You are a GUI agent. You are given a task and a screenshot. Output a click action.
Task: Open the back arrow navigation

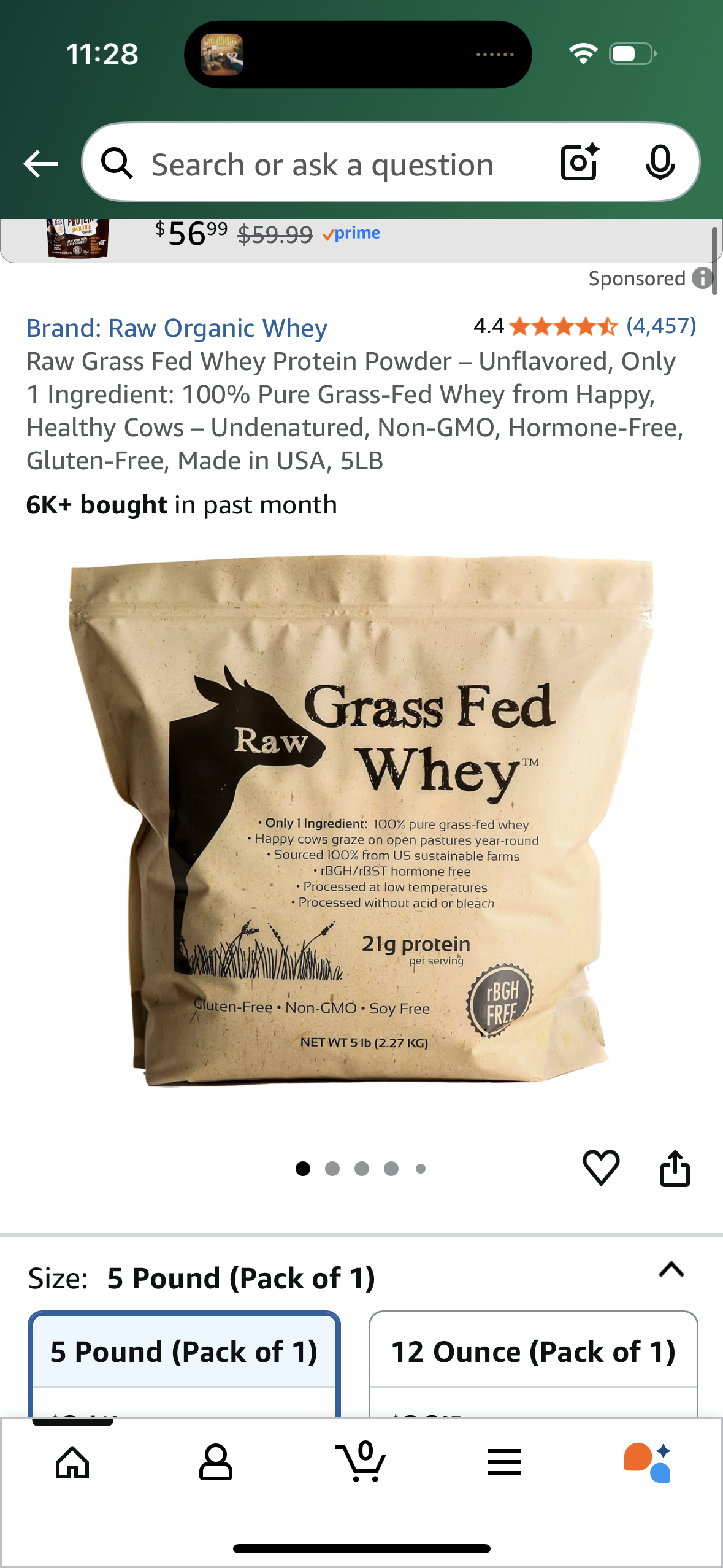(40, 163)
